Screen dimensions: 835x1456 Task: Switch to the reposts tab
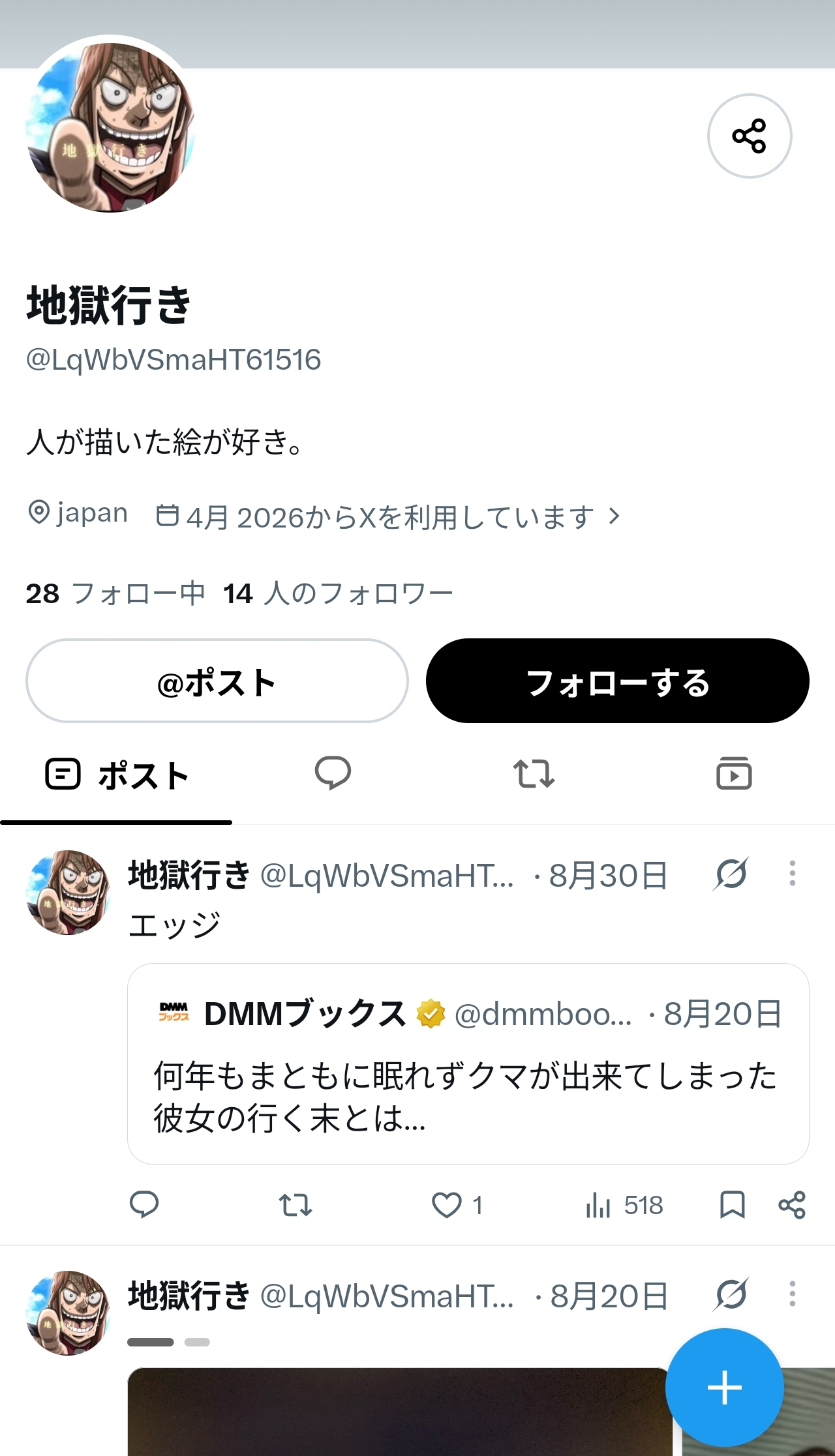coord(534,774)
